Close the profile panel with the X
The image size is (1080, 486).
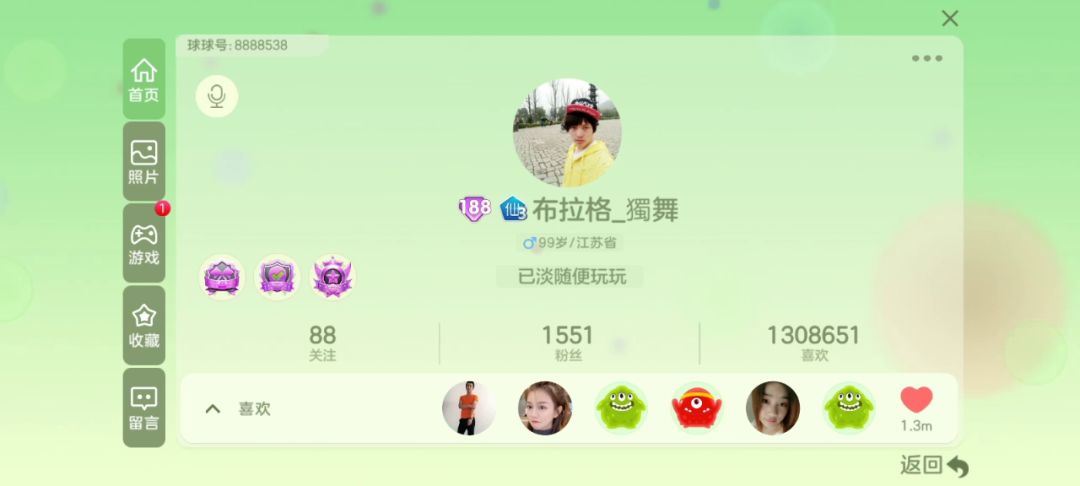(x=950, y=18)
